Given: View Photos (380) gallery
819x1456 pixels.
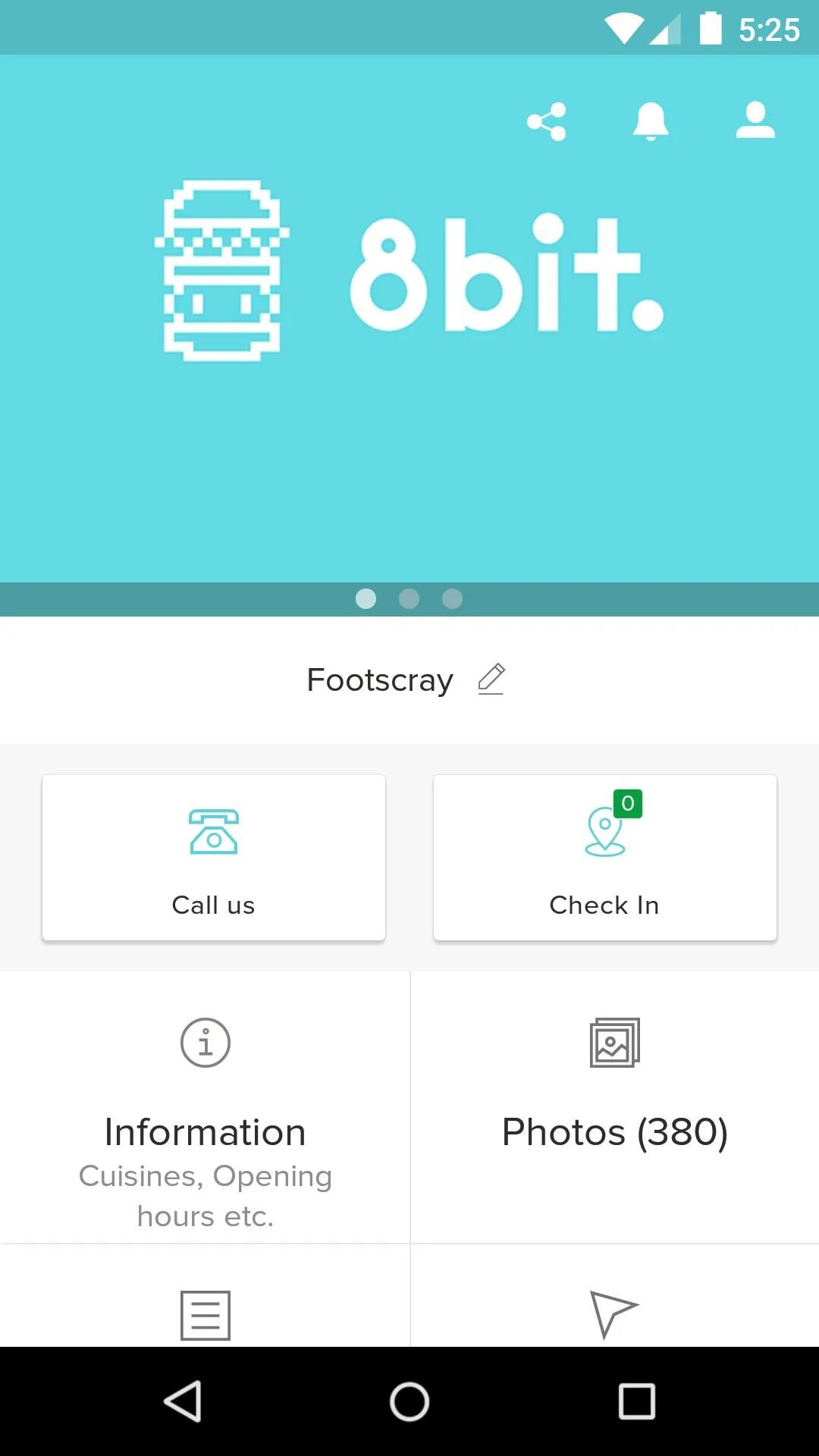Looking at the screenshot, I should click(x=615, y=1108).
